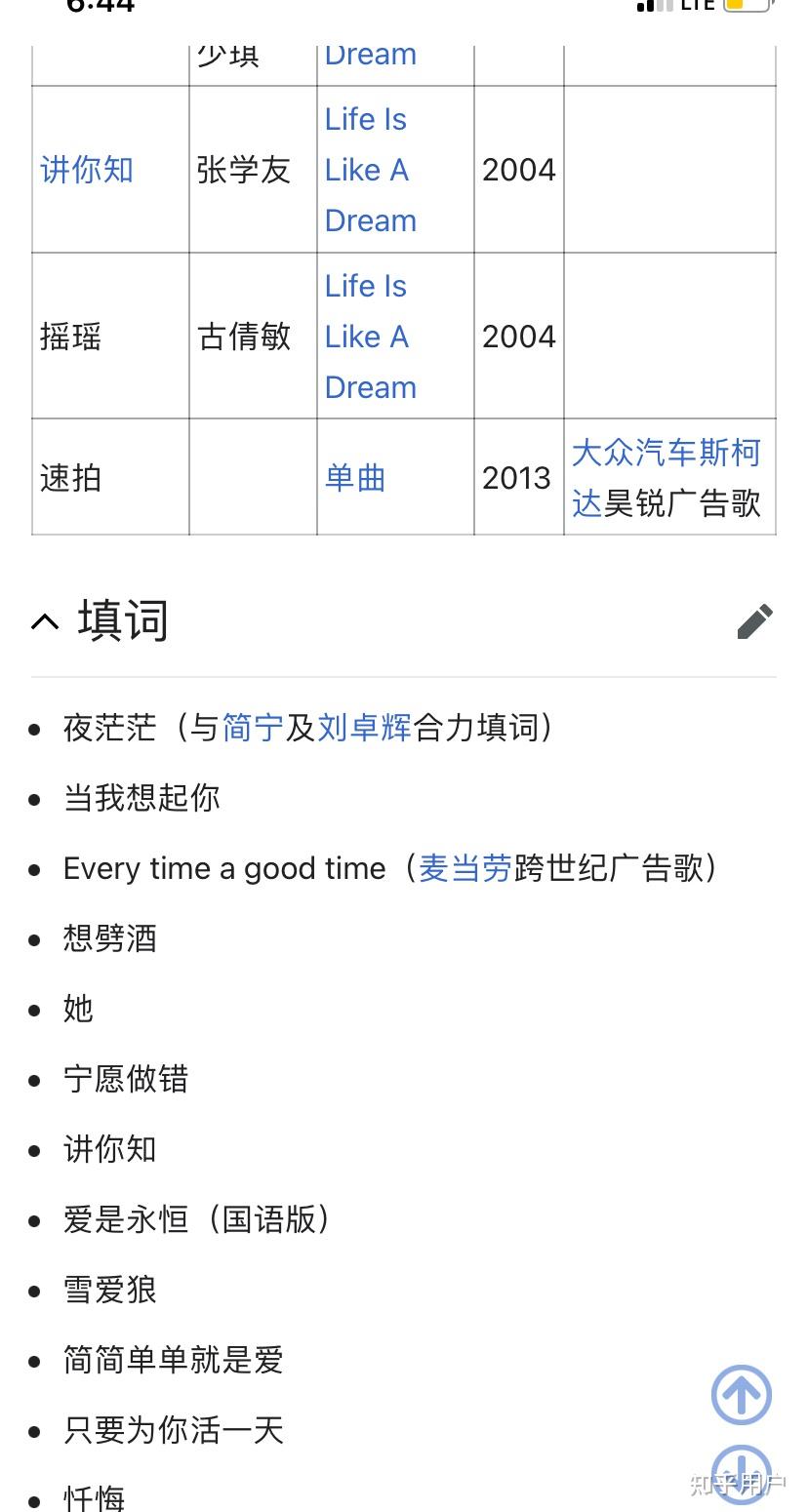Open the 简宁 link
Screen dimensions: 808x1512
point(253,727)
